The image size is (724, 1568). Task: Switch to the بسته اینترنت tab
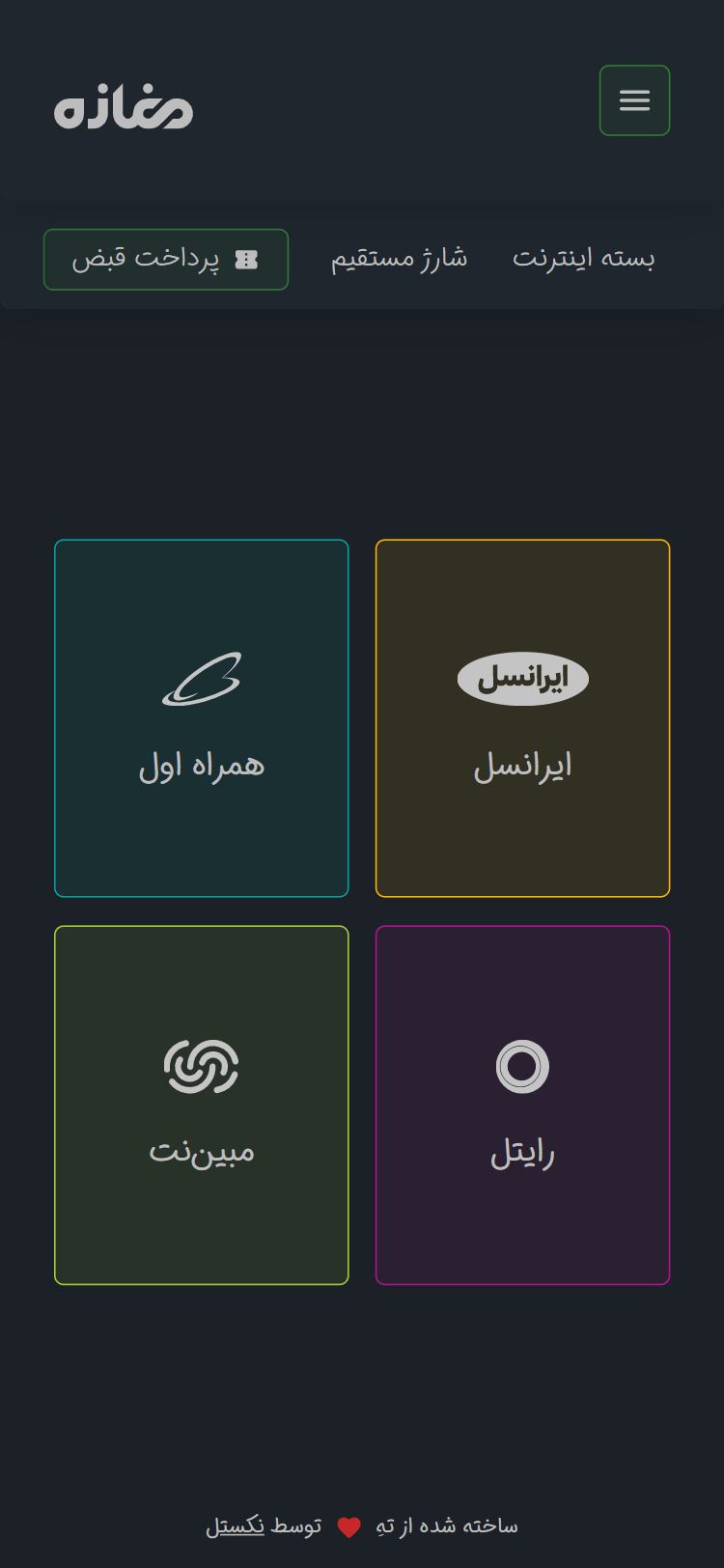point(584,259)
